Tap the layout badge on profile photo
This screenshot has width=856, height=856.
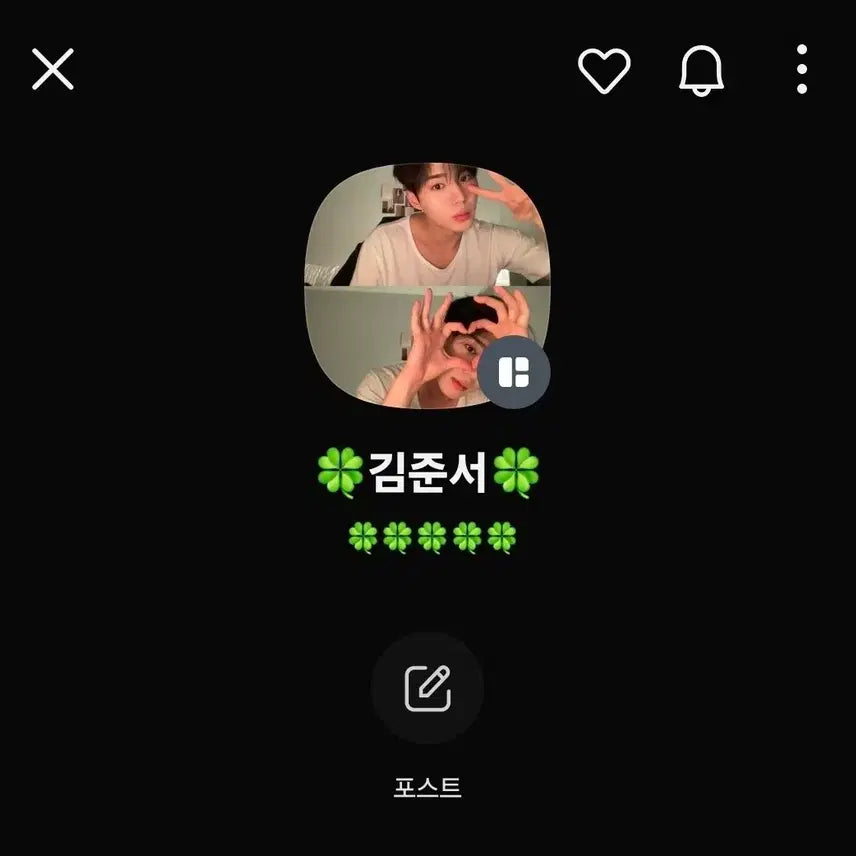pyautogui.click(x=514, y=373)
